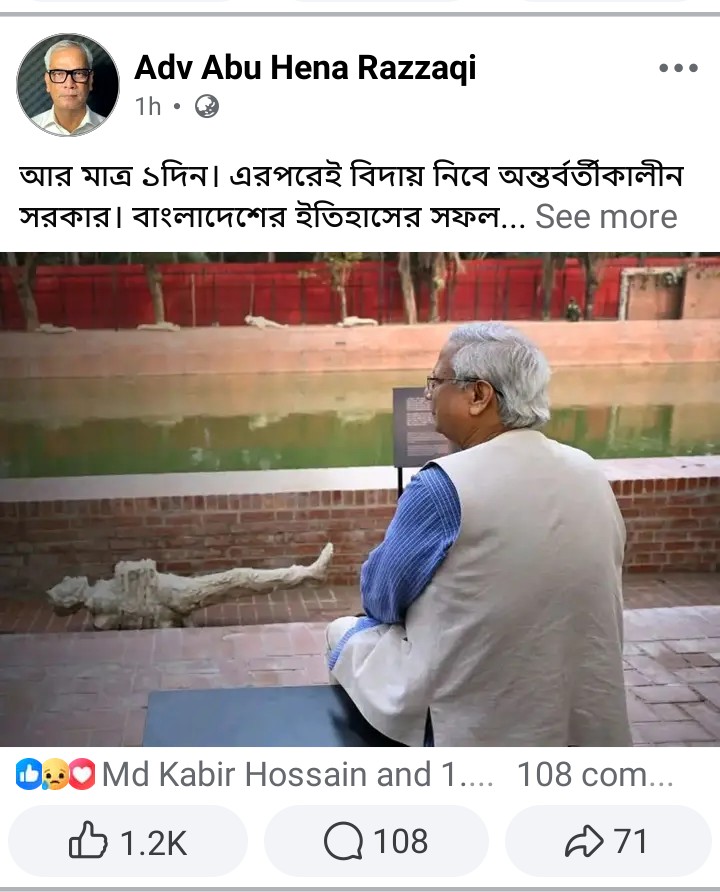Open the 108 comments count link
720x892 pixels.
pyautogui.click(x=595, y=775)
